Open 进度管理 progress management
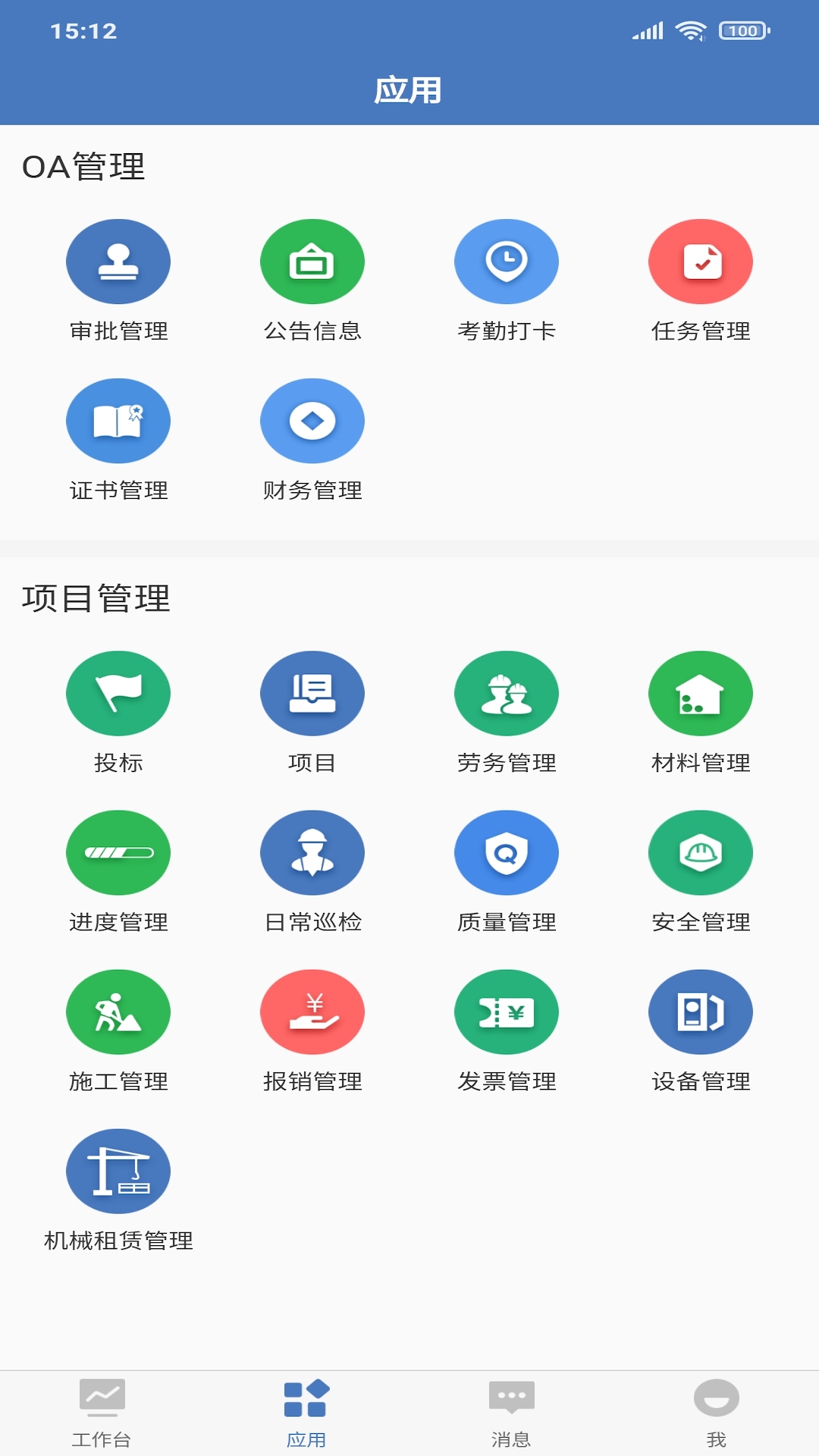This screenshot has height=1456, width=819. (118, 853)
